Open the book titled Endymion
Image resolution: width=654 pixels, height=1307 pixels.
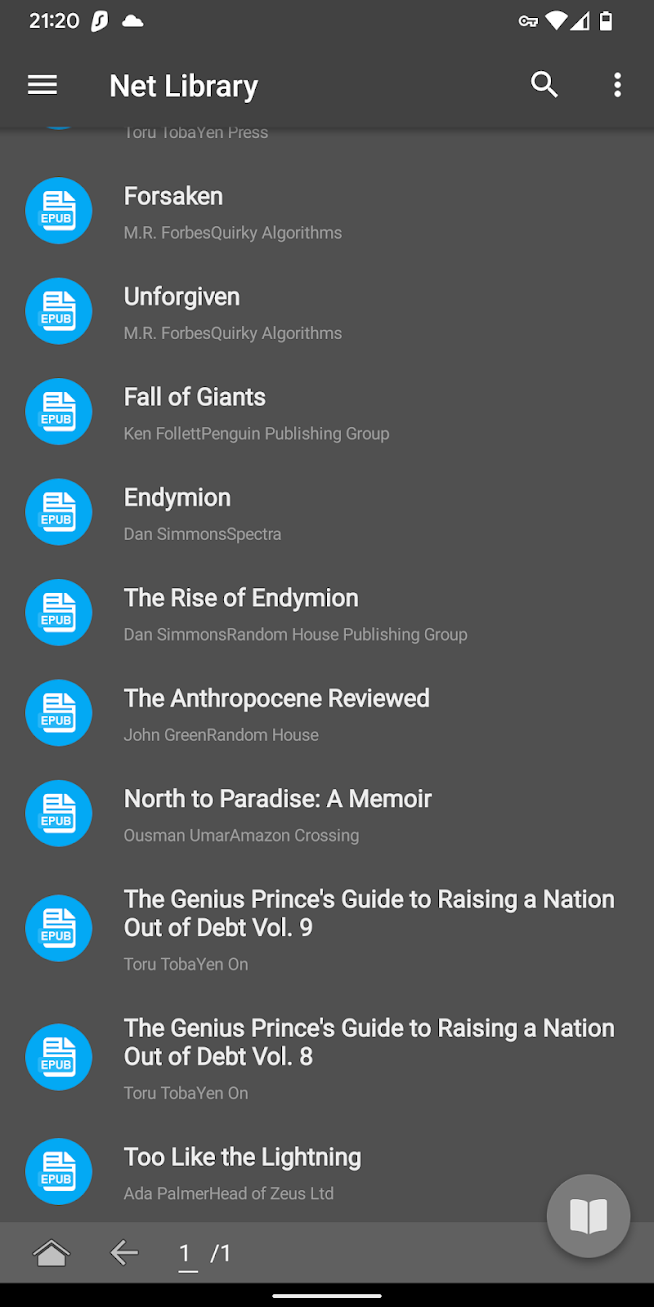[327, 512]
